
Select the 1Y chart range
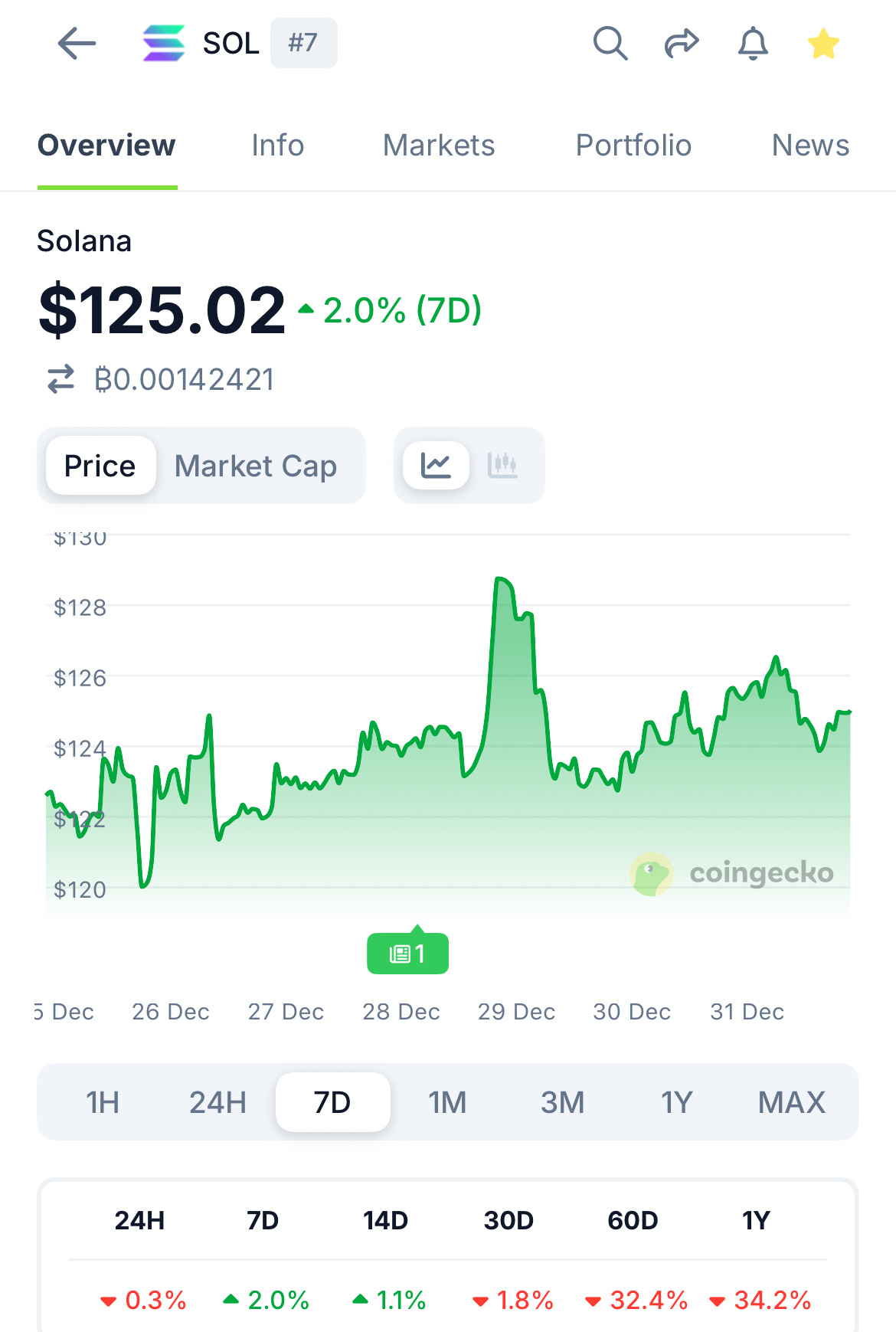(677, 1102)
